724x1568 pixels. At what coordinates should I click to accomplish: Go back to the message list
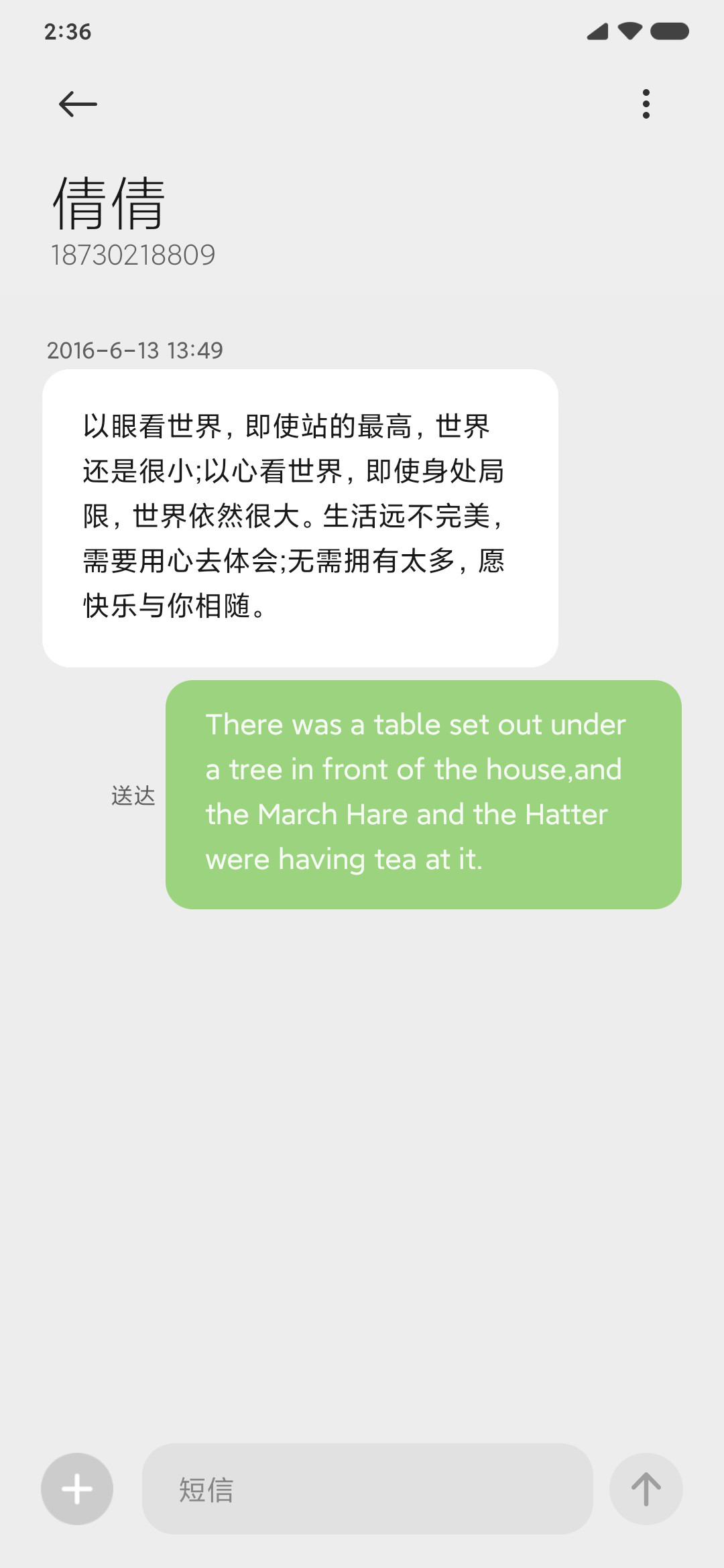coord(78,104)
